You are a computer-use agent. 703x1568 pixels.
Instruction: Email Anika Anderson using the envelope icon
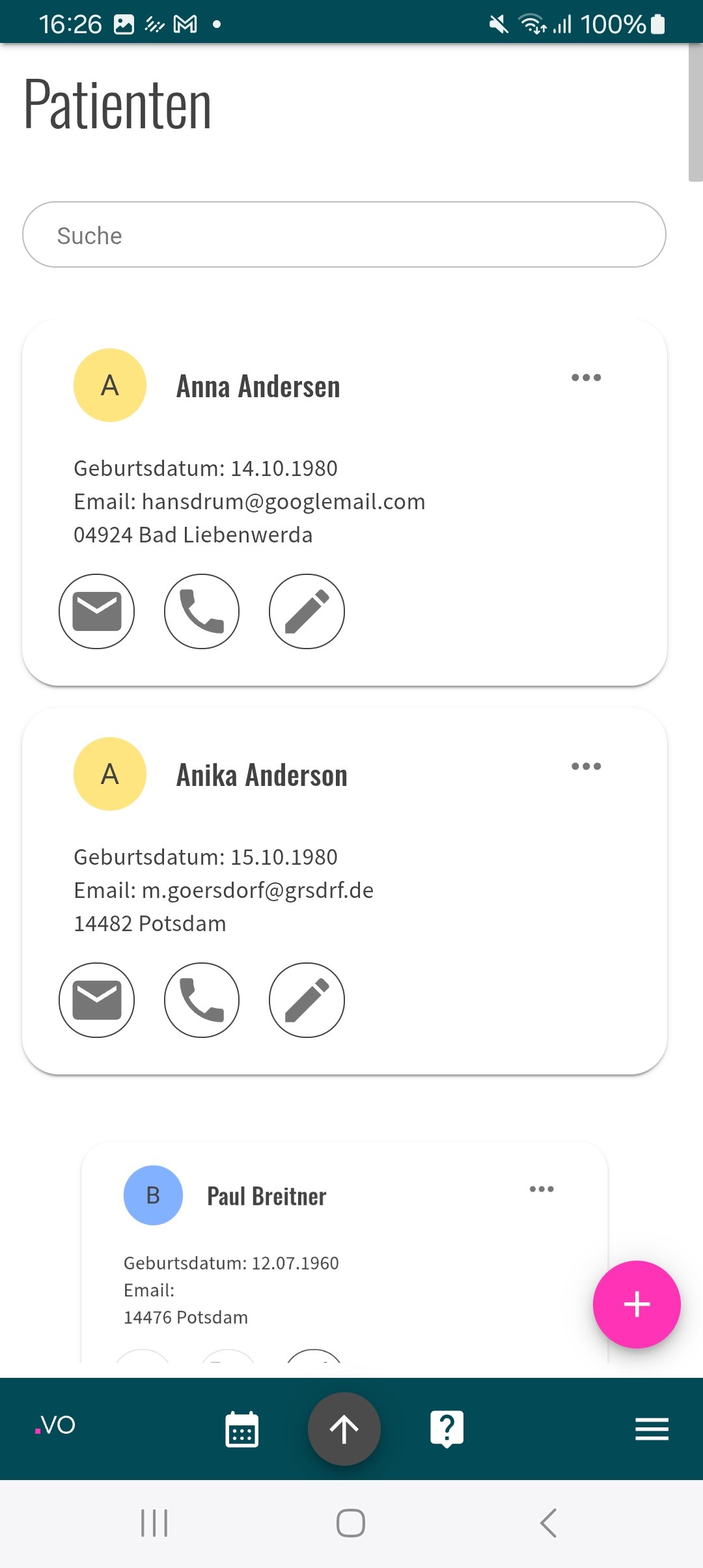click(x=97, y=1000)
